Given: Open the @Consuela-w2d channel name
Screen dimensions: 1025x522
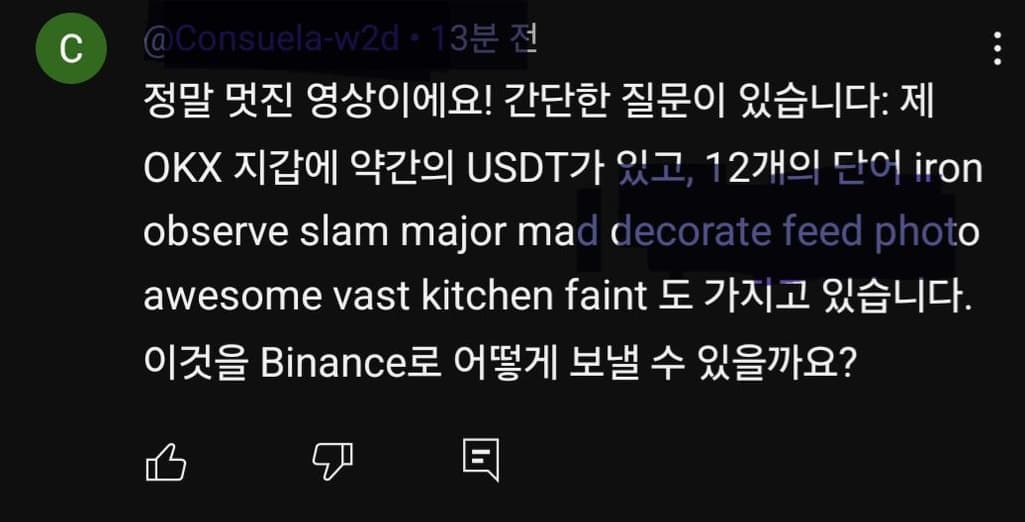Looking at the screenshot, I should click(x=272, y=40).
